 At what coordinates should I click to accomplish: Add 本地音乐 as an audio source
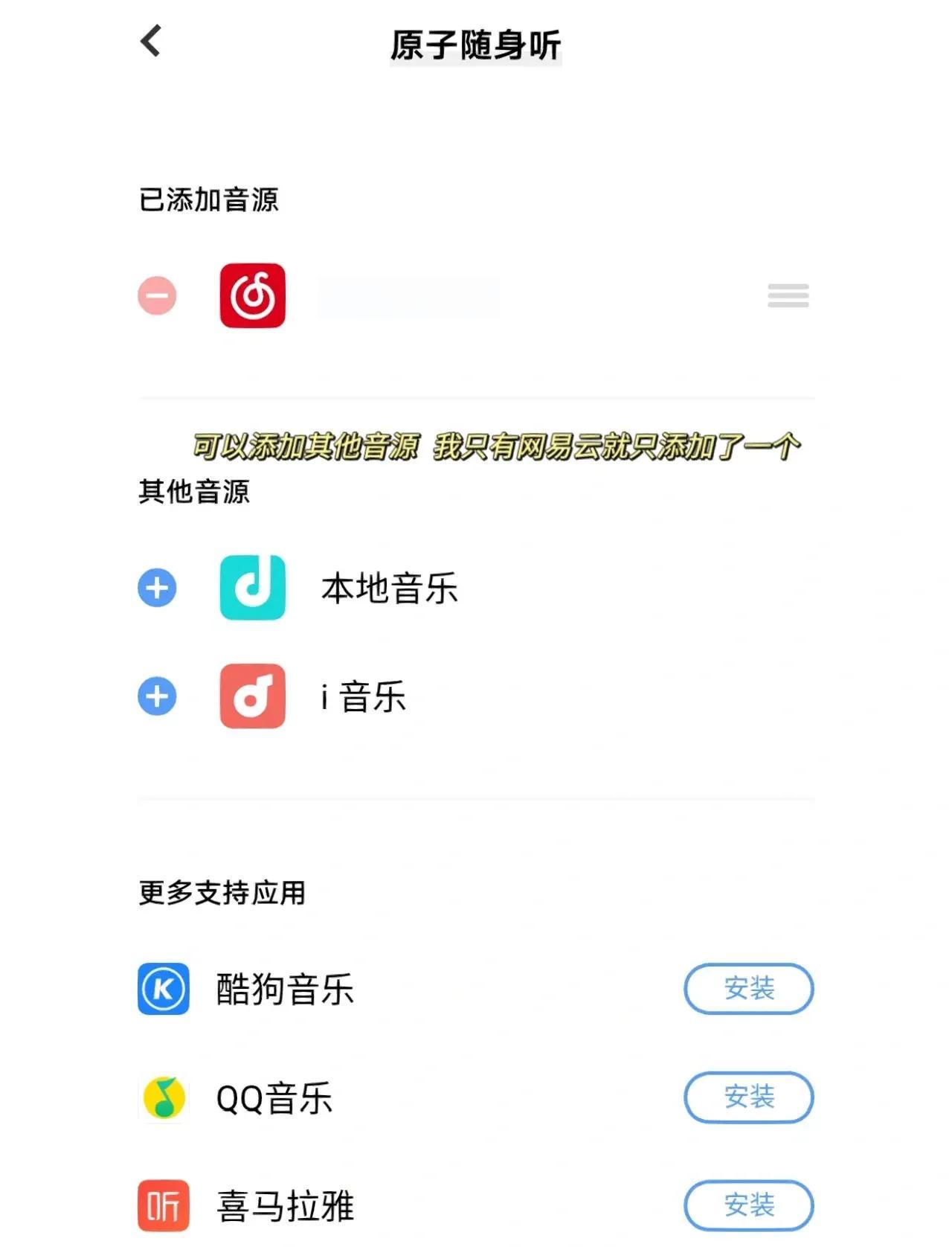pyautogui.click(x=157, y=589)
